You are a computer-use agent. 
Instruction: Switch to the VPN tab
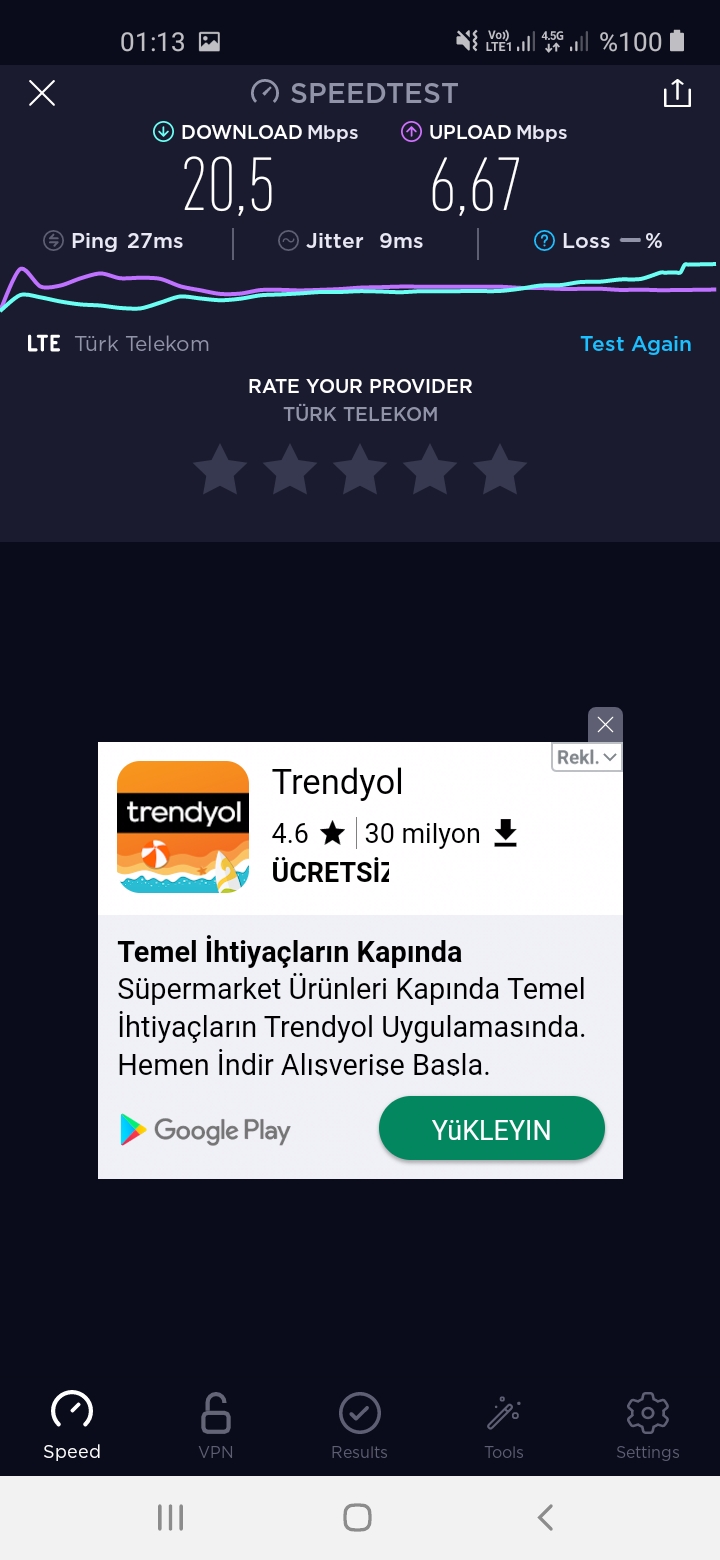pos(216,1425)
